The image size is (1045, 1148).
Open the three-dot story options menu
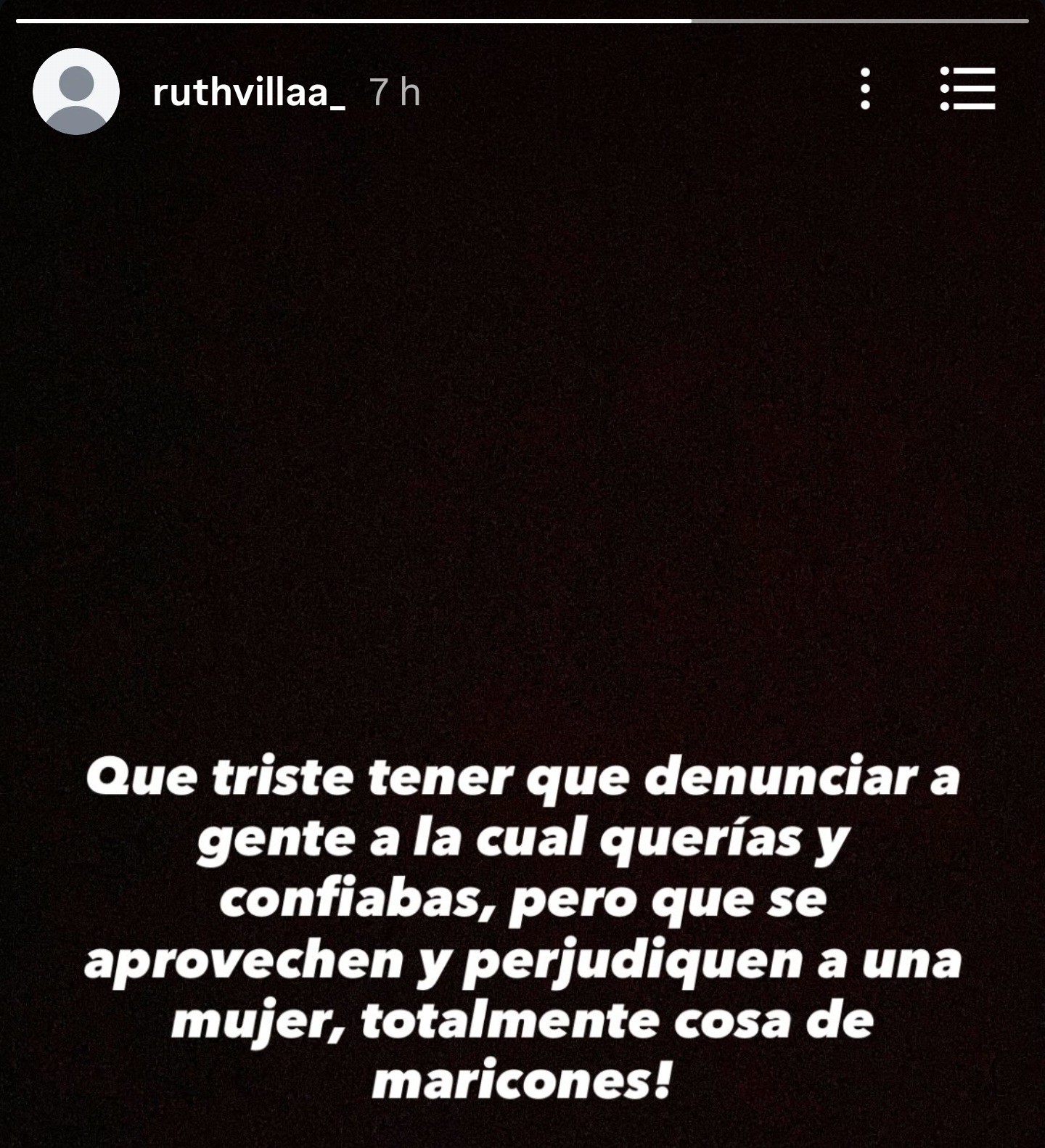(x=865, y=89)
